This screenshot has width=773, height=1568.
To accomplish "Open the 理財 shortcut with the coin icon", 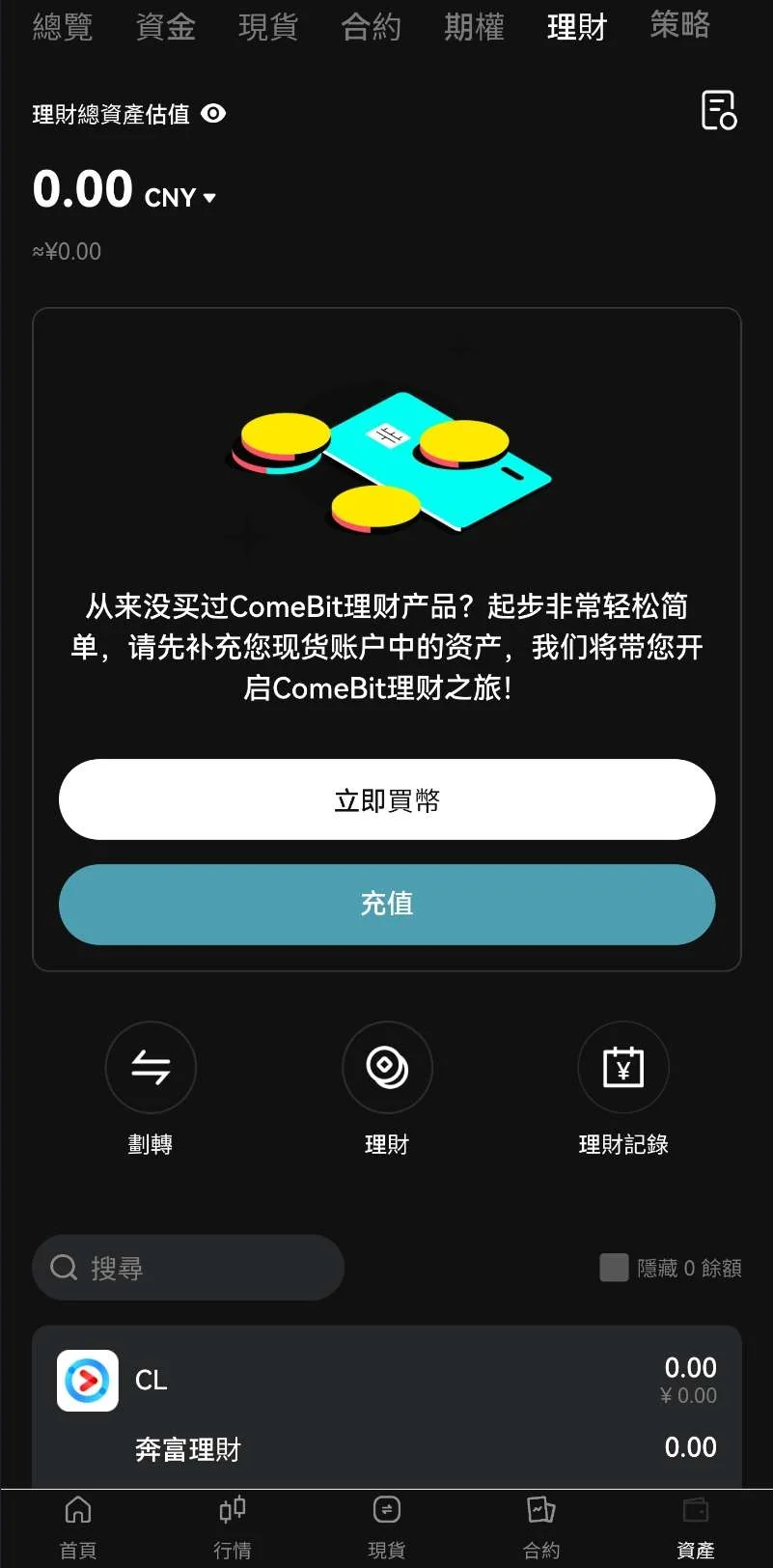I will [387, 1068].
